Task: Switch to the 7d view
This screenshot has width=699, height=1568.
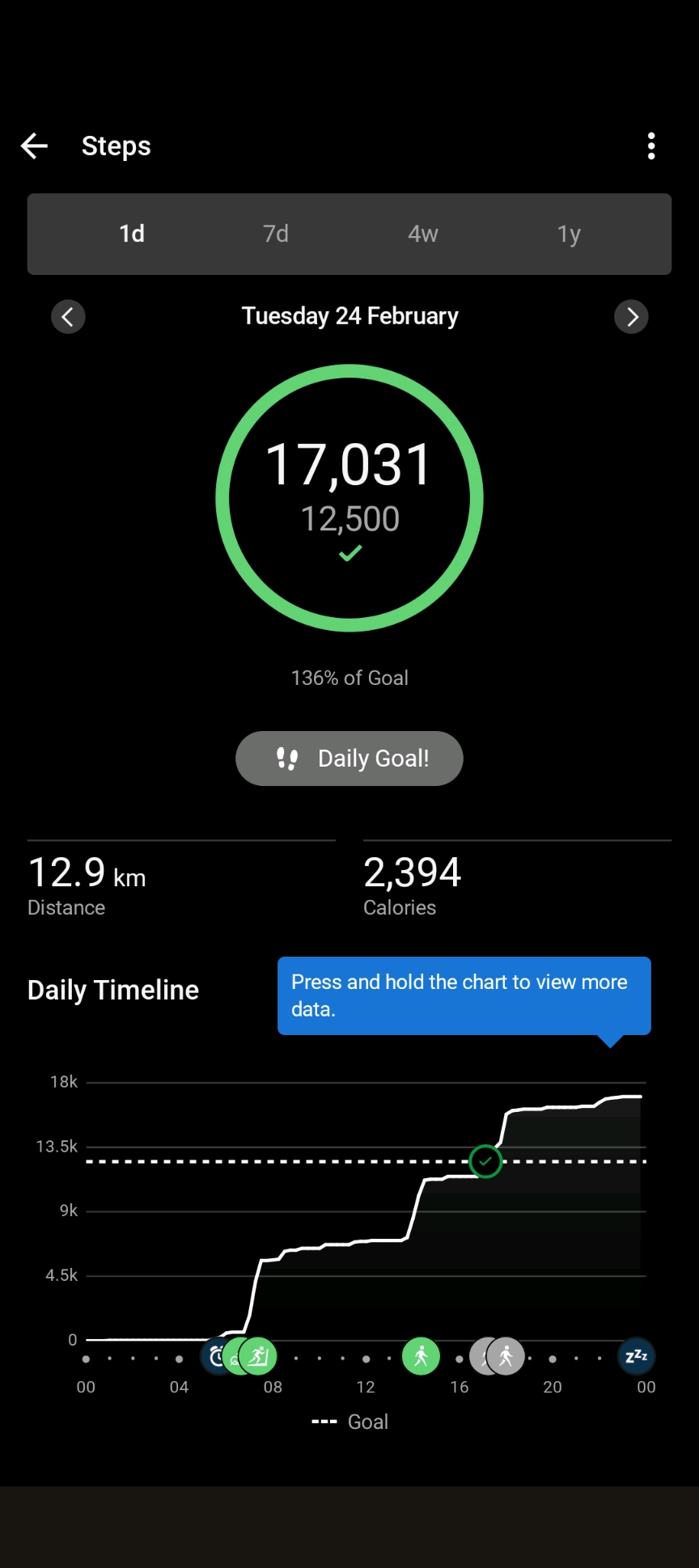Action: 276,235
